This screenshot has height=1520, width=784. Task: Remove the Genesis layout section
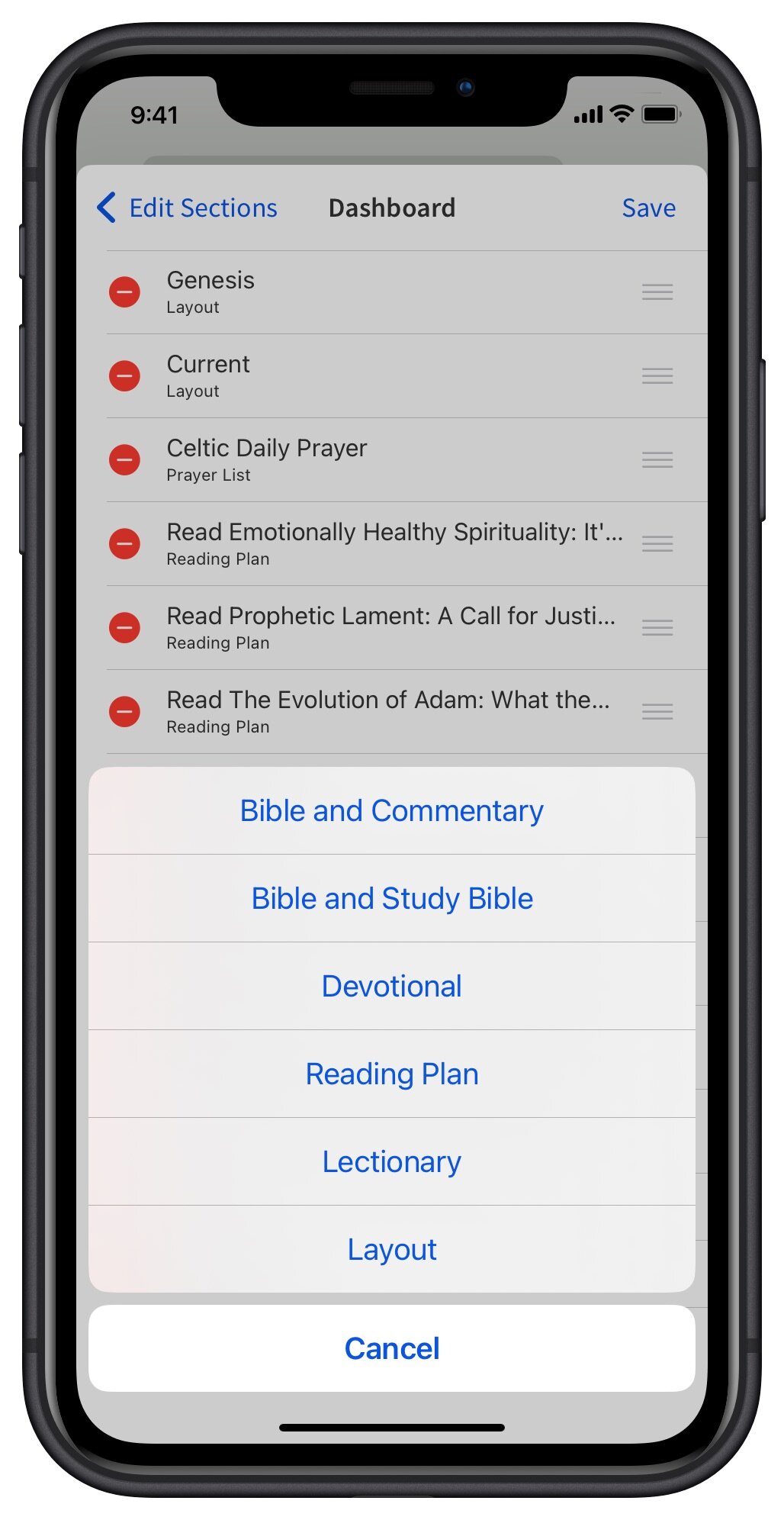tap(124, 292)
